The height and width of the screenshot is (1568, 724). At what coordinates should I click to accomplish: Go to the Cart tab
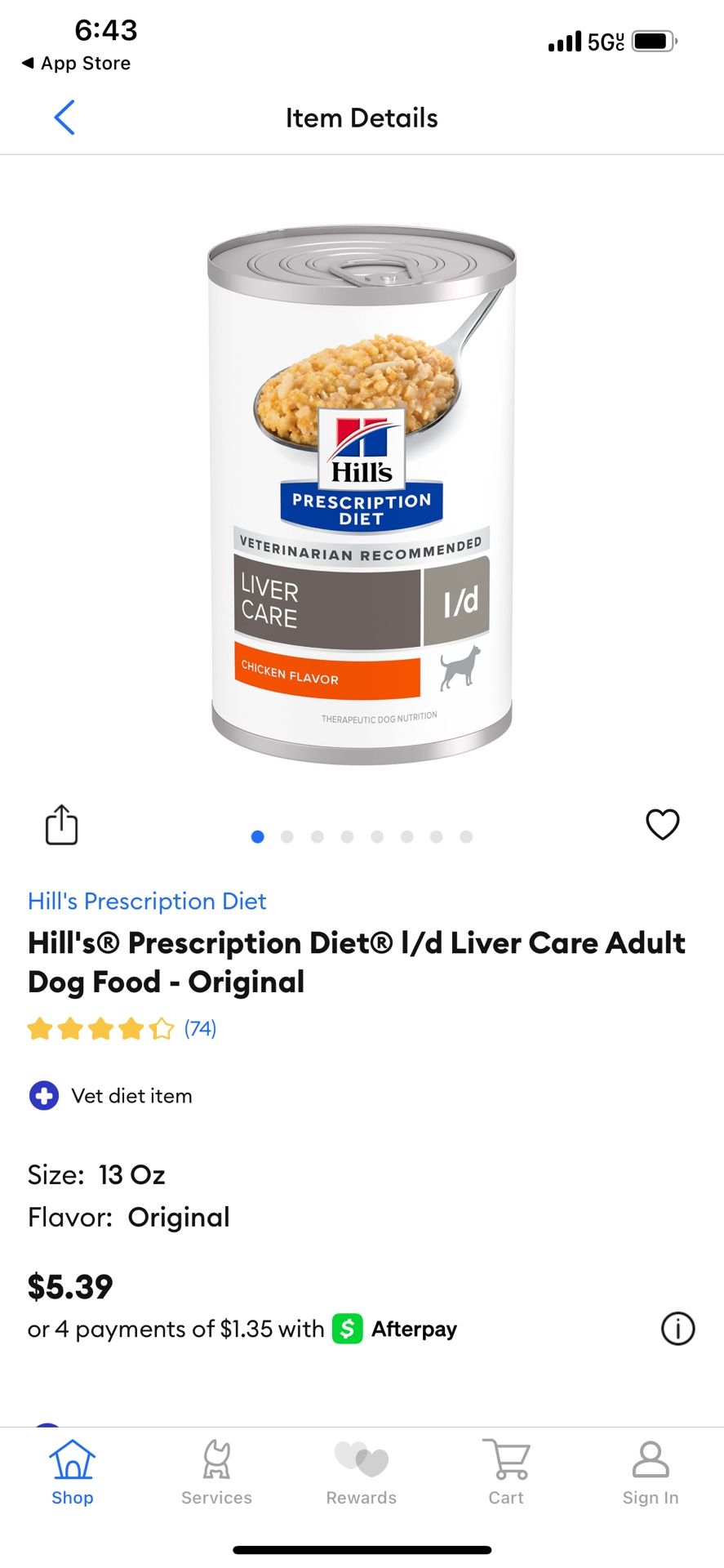tap(506, 1472)
